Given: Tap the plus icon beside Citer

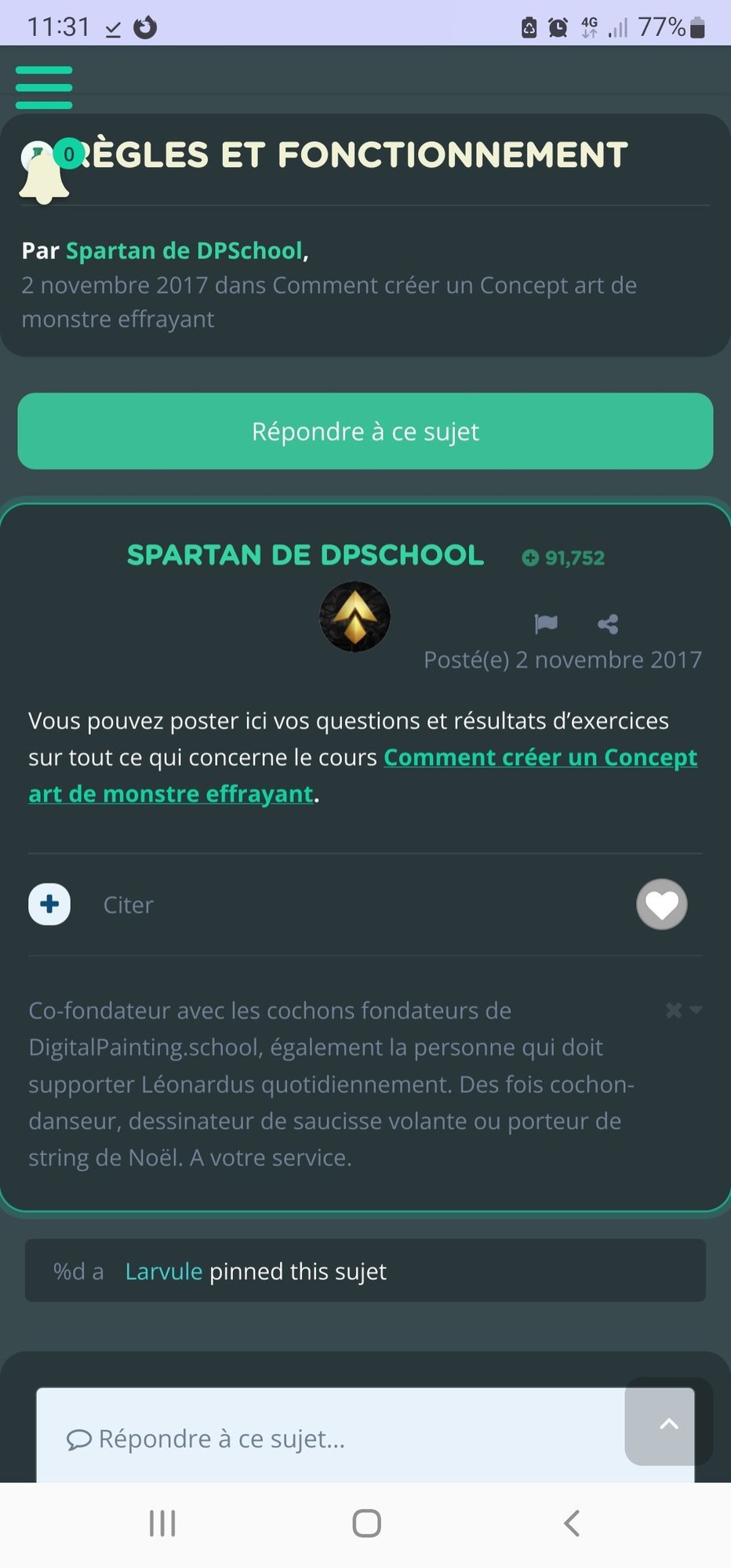Looking at the screenshot, I should (x=49, y=904).
